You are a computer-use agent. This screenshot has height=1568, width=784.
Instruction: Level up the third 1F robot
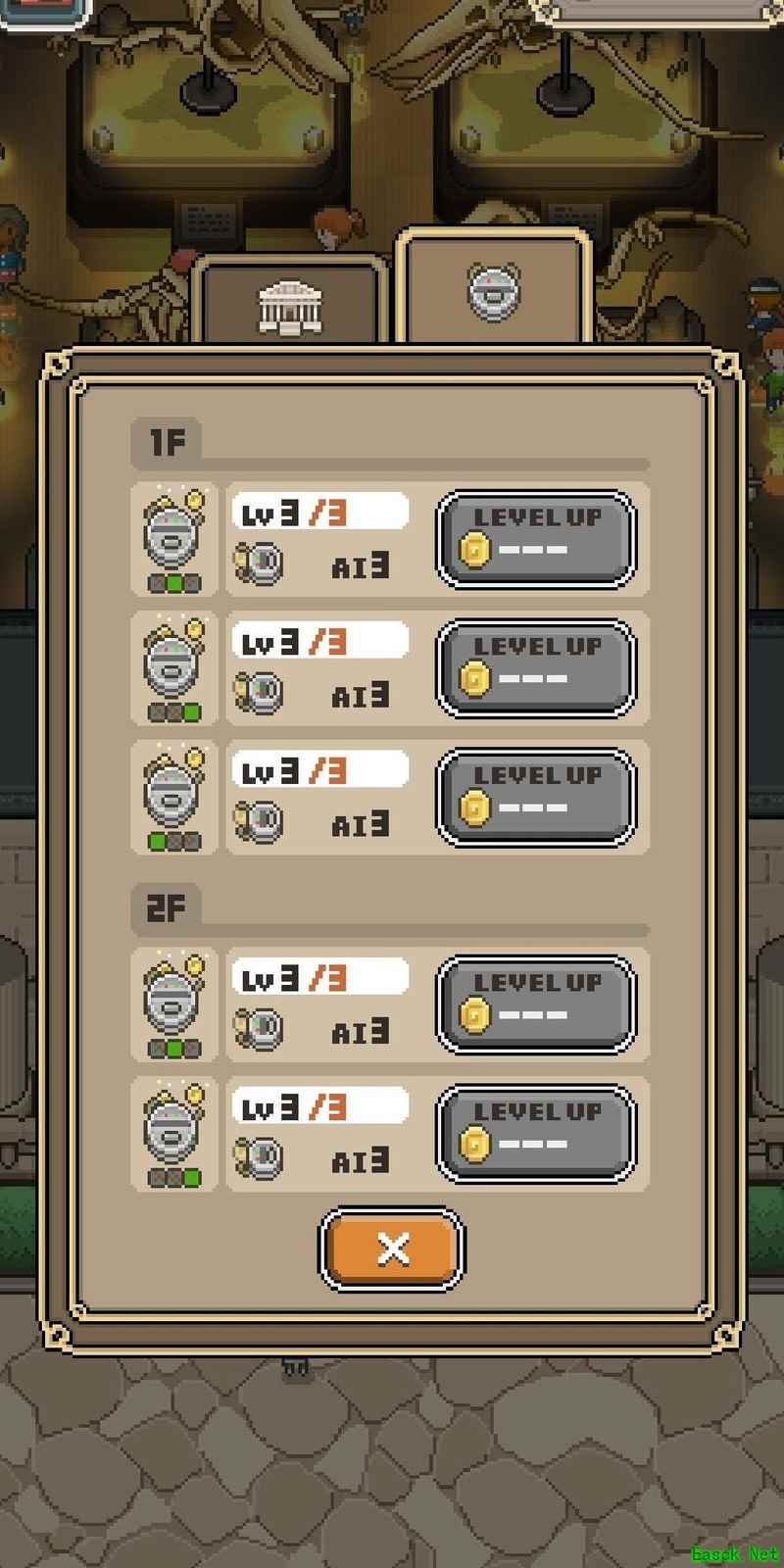tap(535, 798)
